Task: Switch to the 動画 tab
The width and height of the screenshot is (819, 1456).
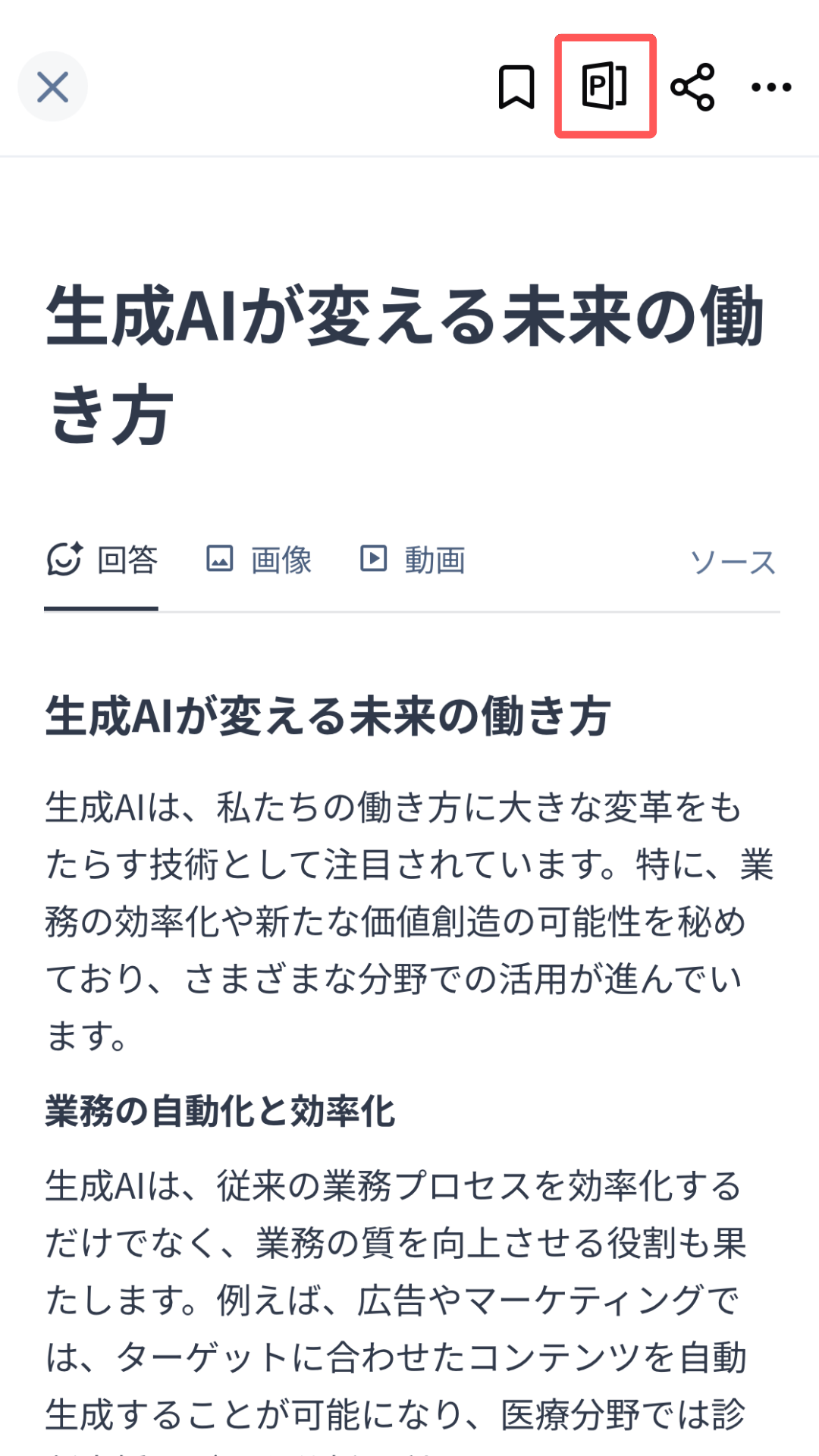Action: [413, 560]
